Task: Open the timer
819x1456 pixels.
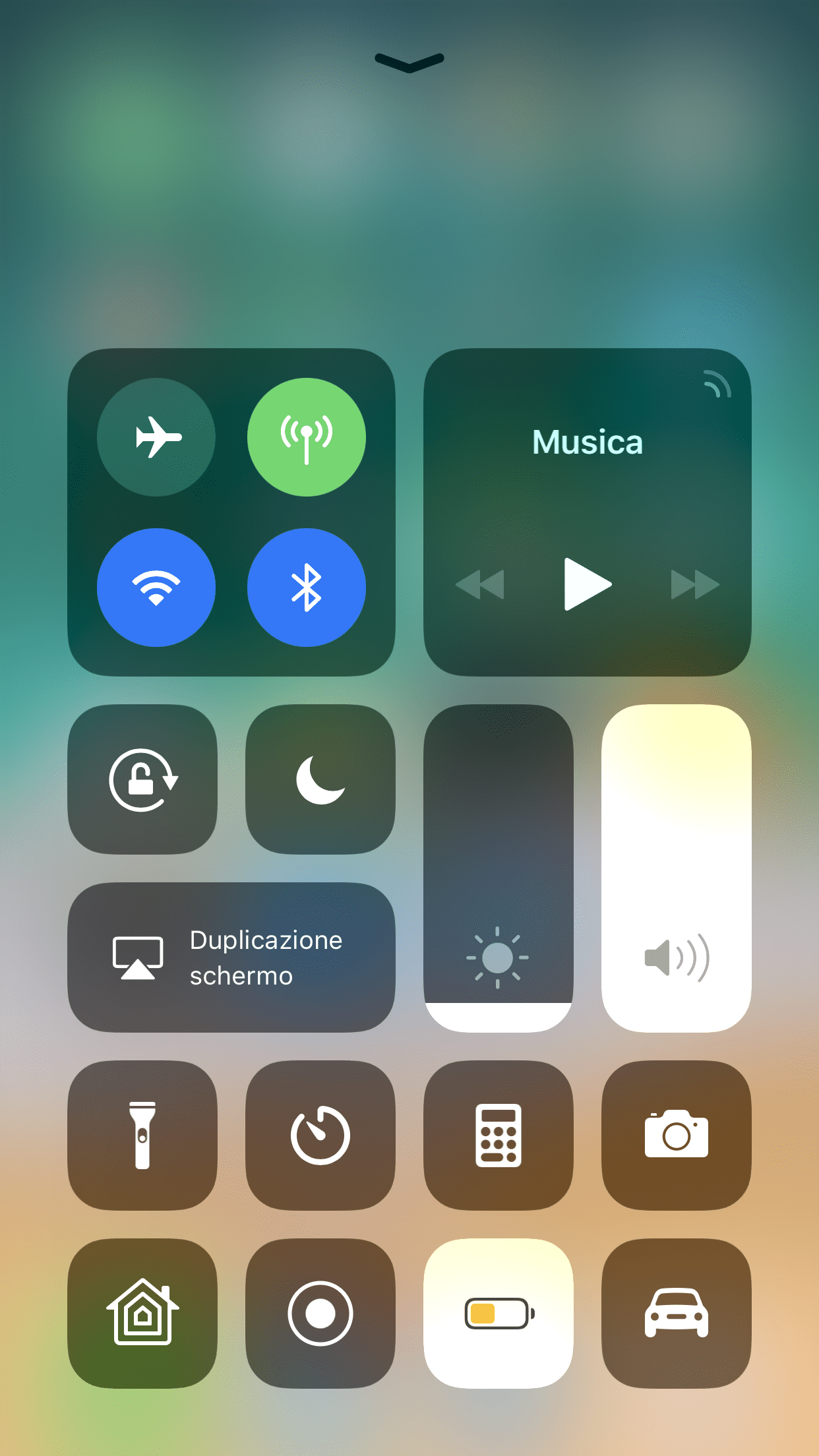Action: [320, 1136]
